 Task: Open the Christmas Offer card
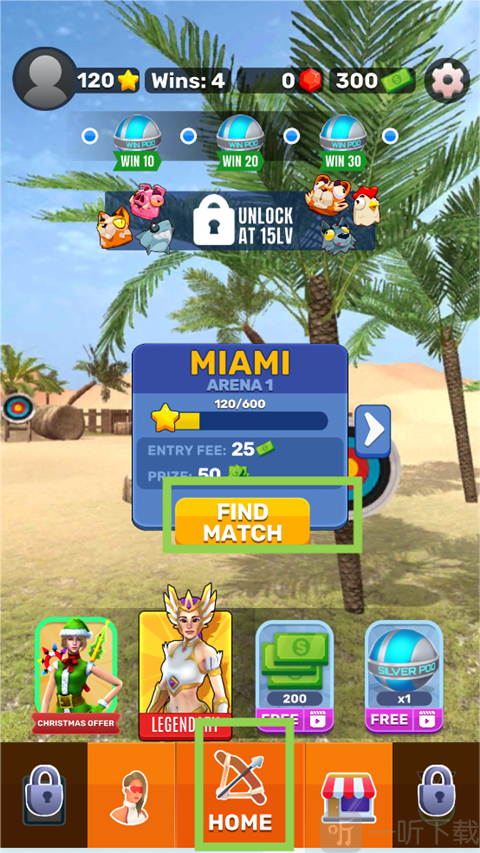coord(76,675)
